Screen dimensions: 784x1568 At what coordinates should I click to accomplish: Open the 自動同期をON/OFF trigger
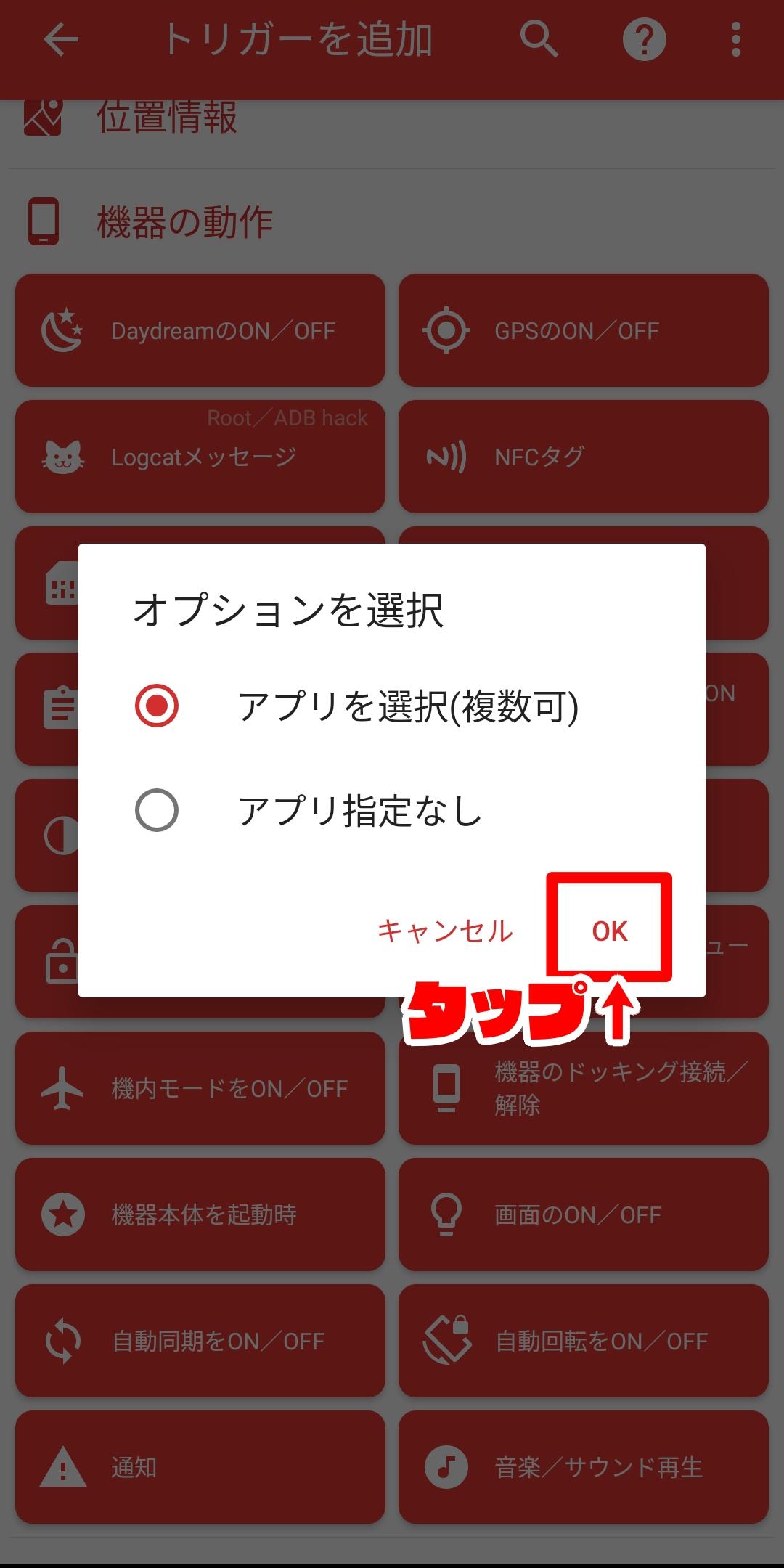(x=200, y=1341)
